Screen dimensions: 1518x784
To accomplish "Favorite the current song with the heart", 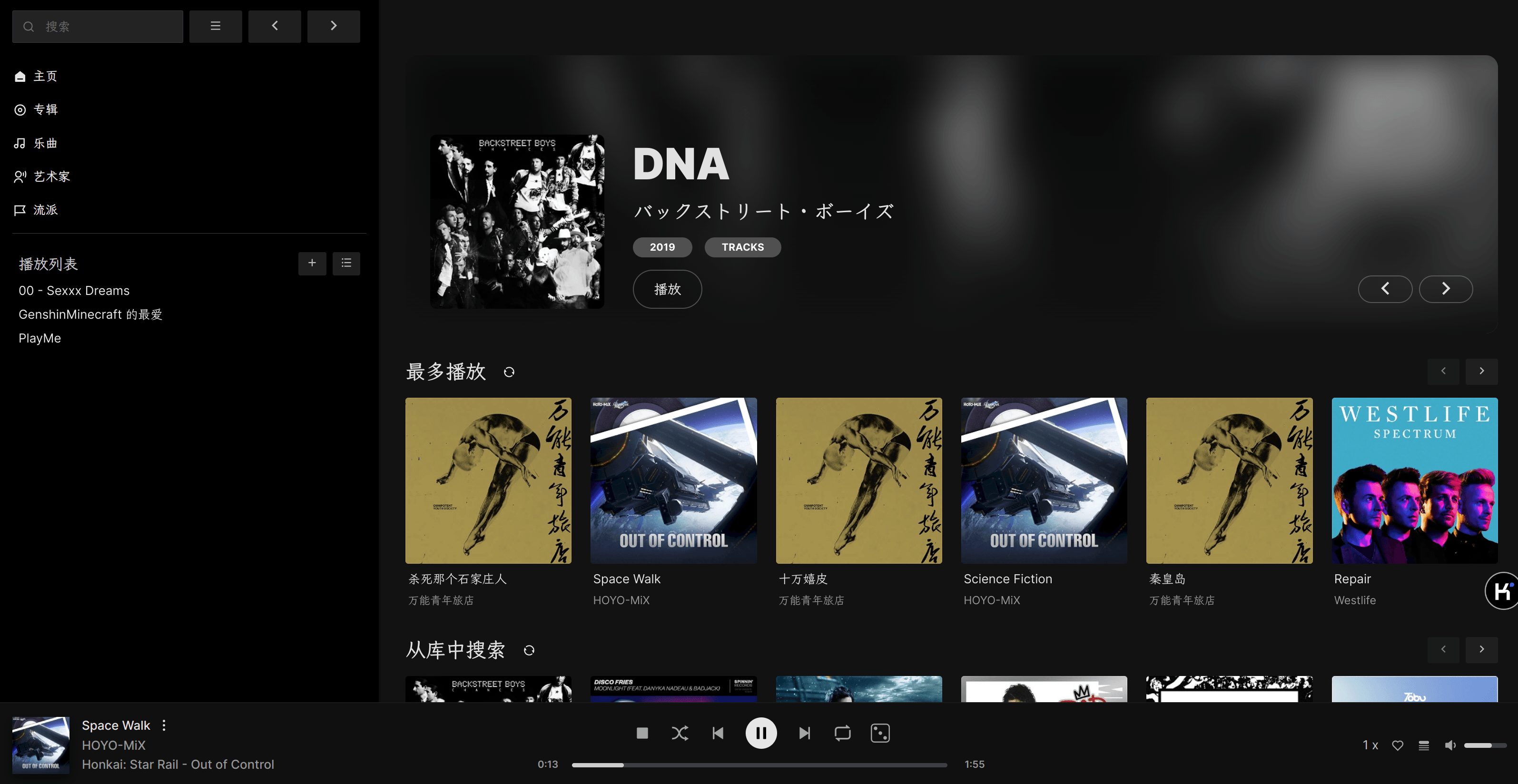I will [1397, 746].
